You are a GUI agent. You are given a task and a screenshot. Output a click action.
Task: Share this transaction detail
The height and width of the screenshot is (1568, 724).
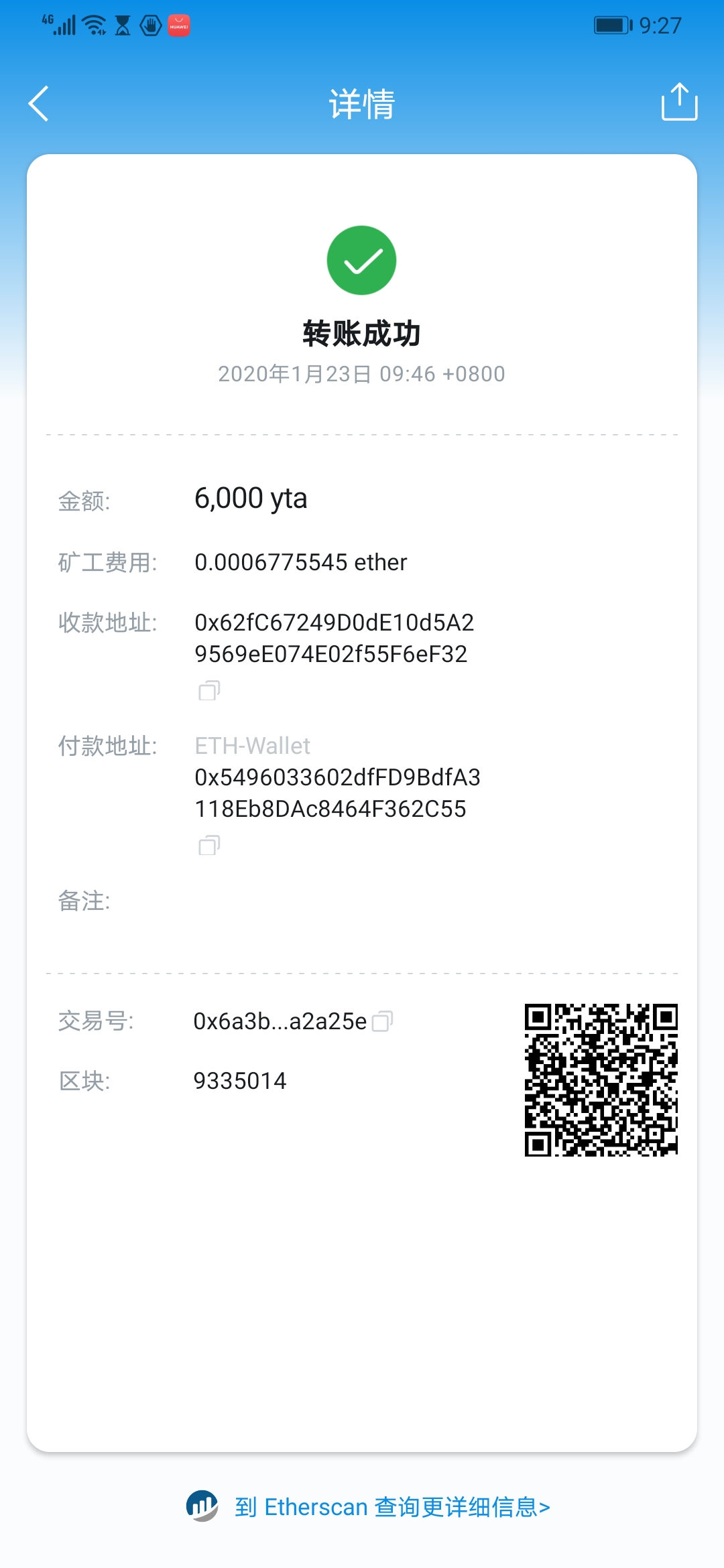pos(679,102)
